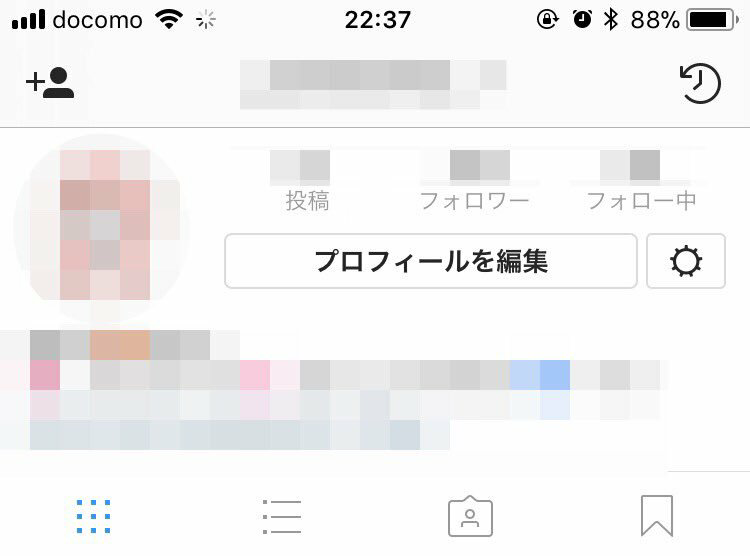Switch to list view tab
The image size is (750, 556).
pyautogui.click(x=281, y=516)
